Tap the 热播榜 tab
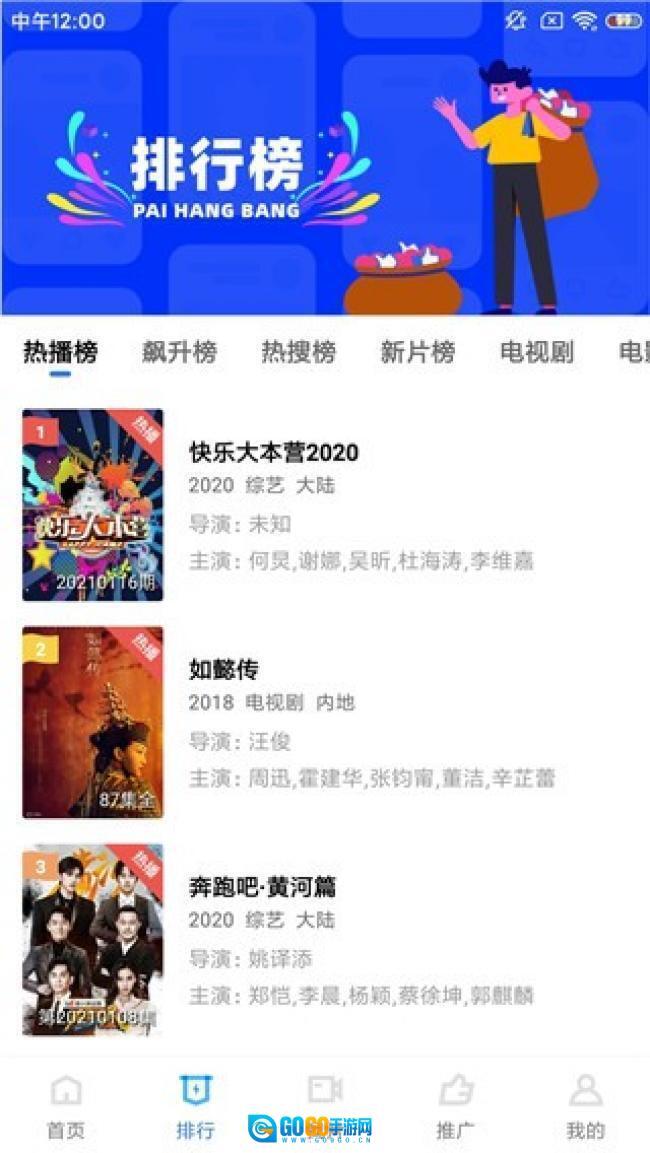This screenshot has width=650, height=1153. (61, 352)
